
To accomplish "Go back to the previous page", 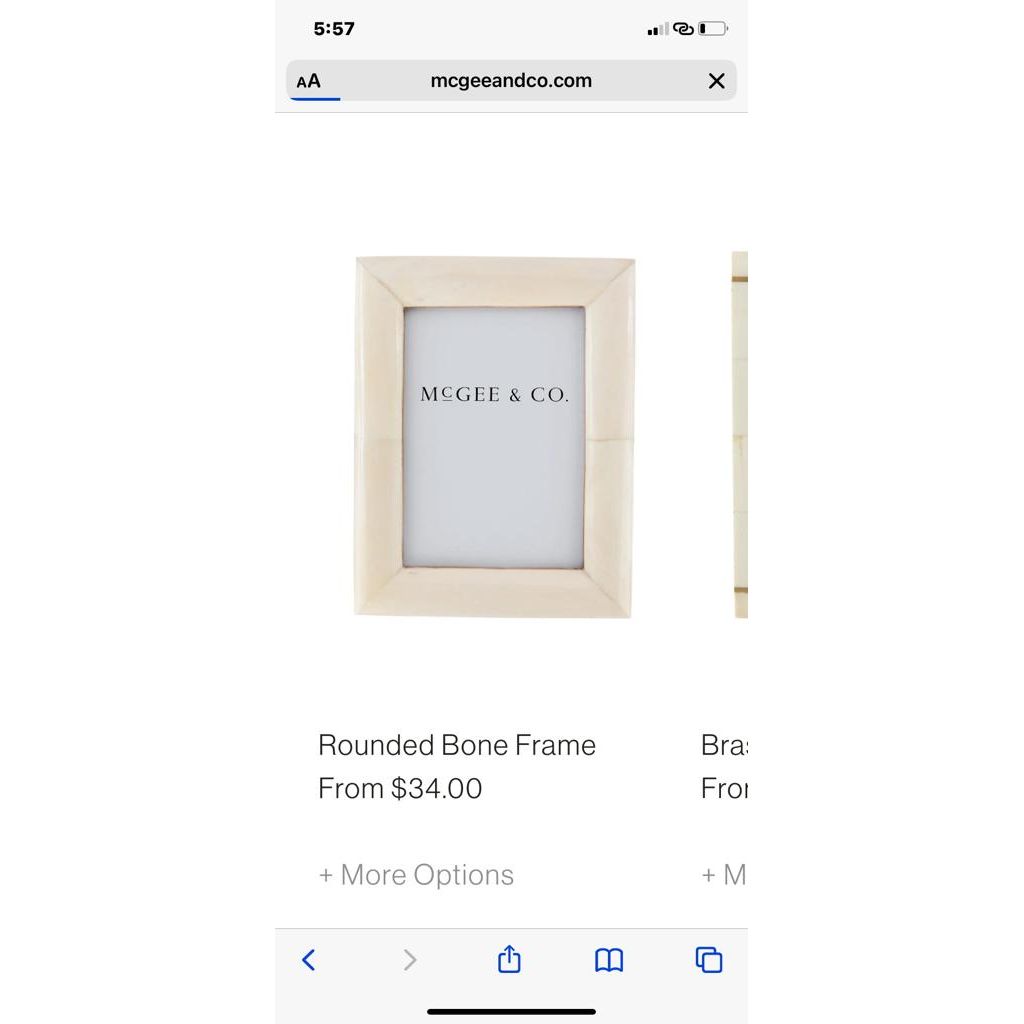I will [309, 960].
